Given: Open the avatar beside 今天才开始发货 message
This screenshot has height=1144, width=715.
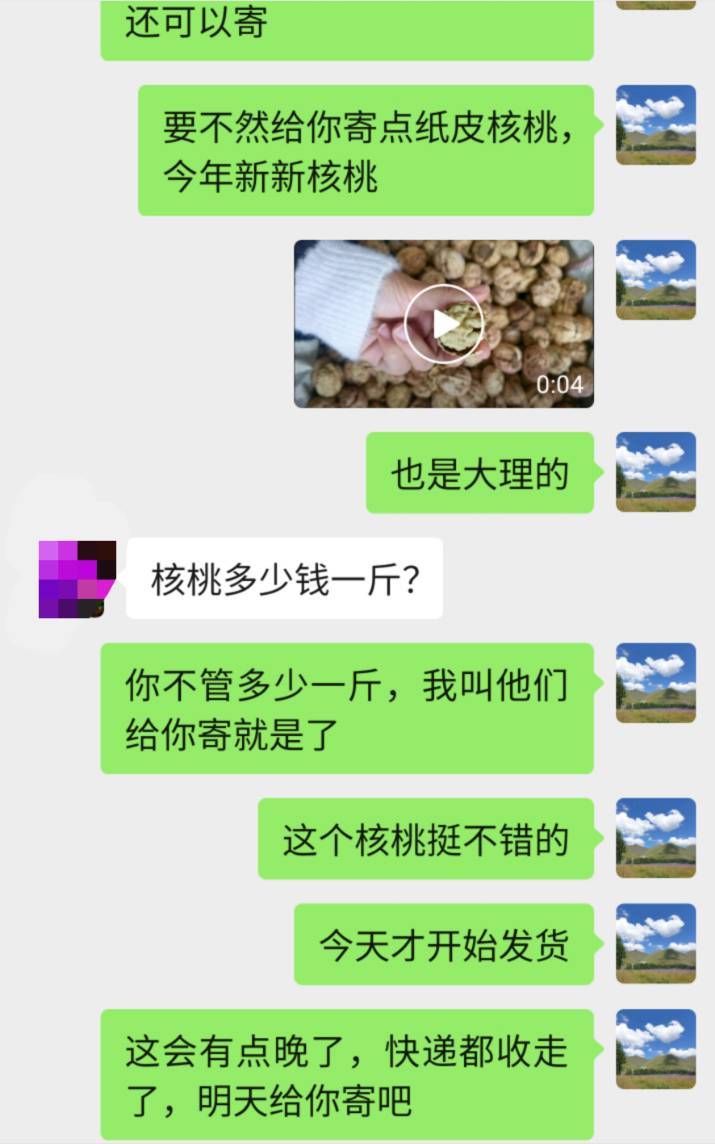Looking at the screenshot, I should [x=655, y=943].
